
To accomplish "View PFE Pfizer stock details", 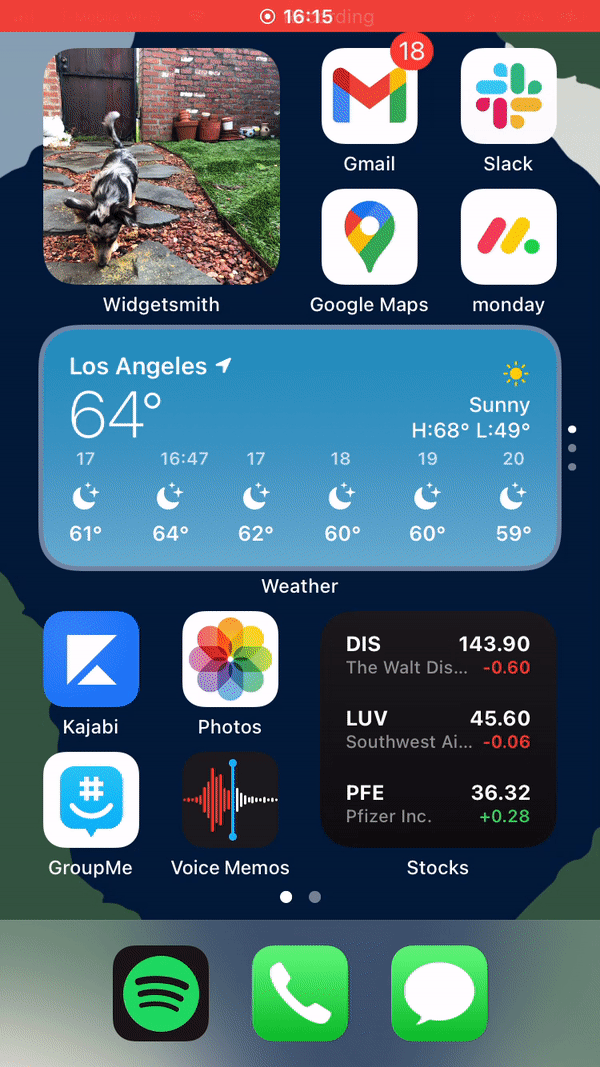I will tap(437, 803).
